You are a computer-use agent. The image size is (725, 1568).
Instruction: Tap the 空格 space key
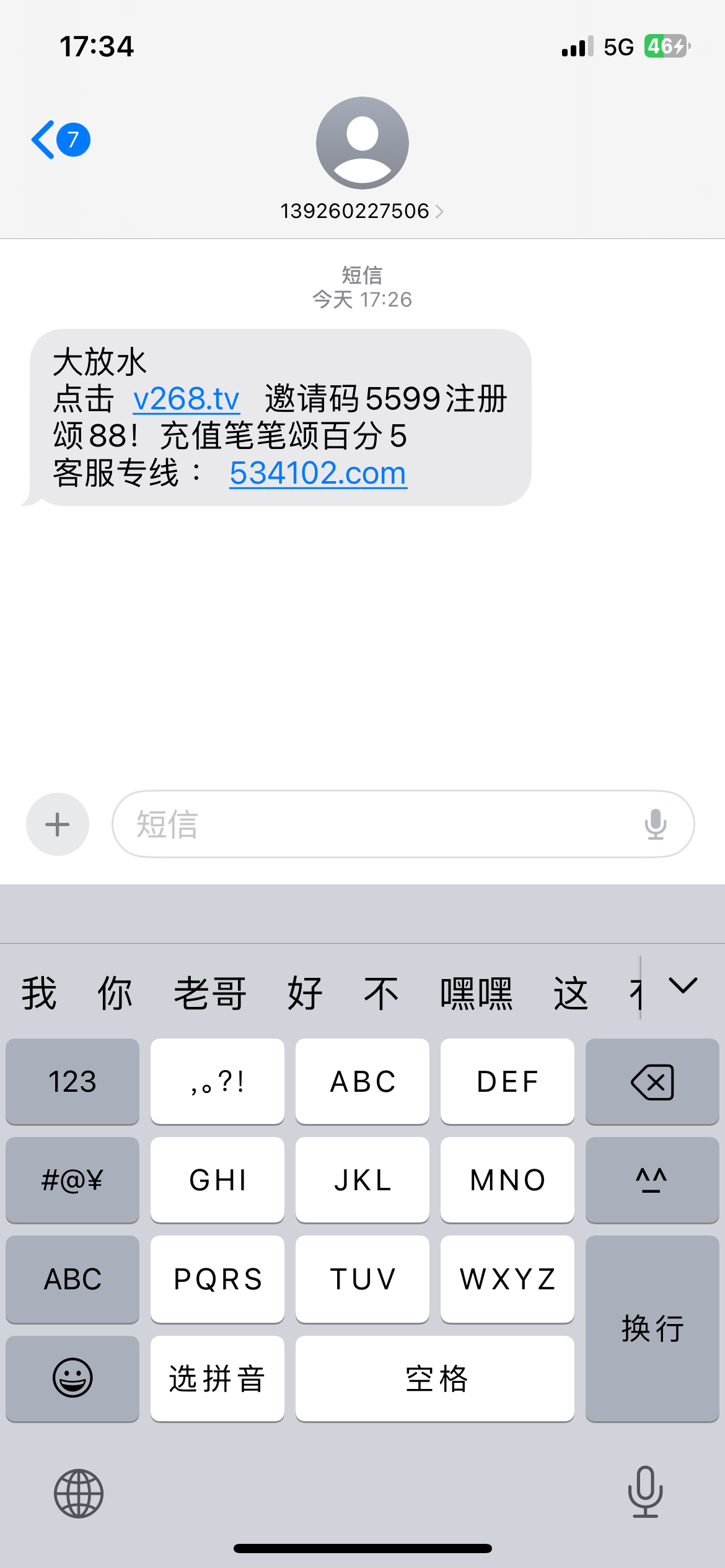(x=435, y=1379)
